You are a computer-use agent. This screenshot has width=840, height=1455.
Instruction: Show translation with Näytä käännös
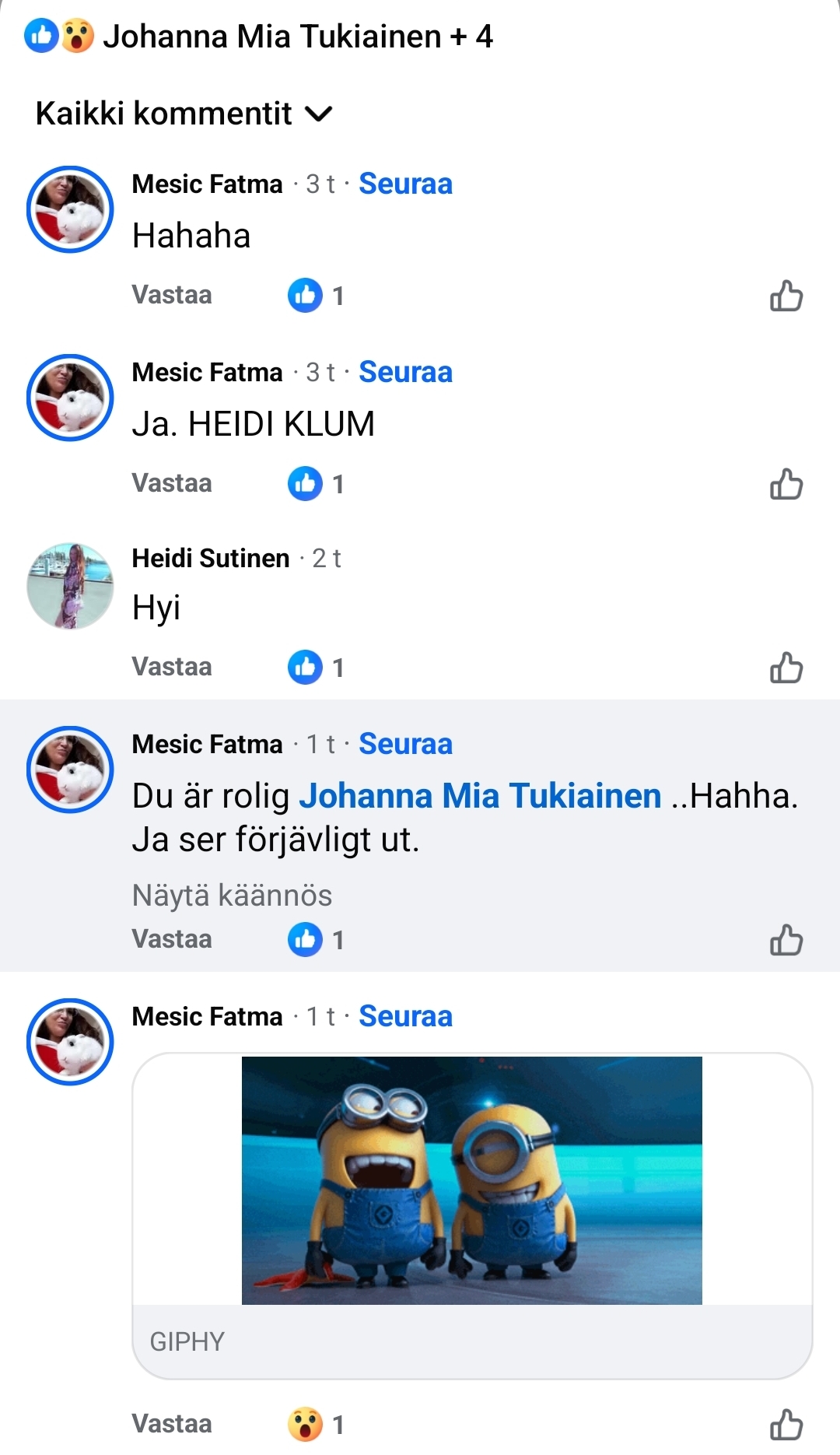232,896
